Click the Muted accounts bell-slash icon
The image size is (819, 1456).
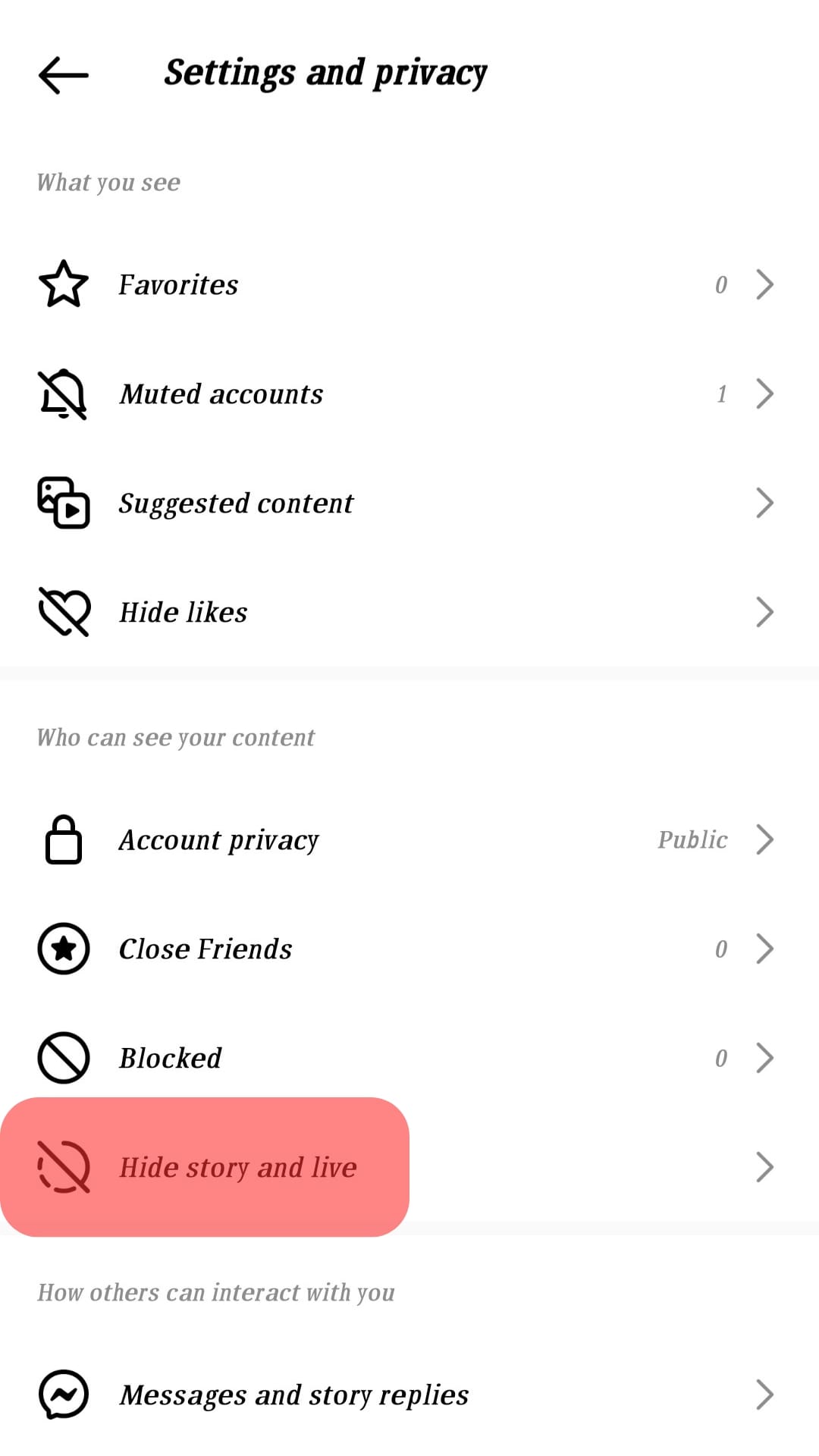[x=63, y=394]
